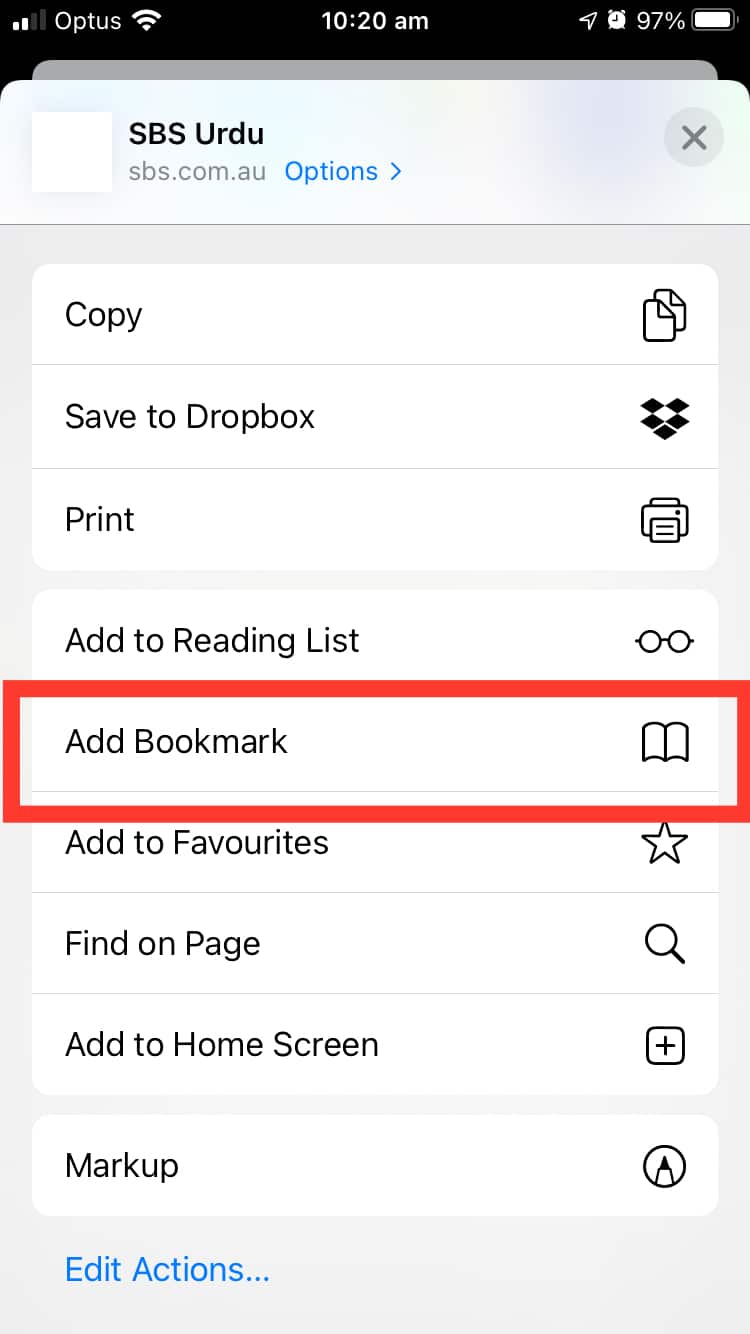Choose Print action

pyautogui.click(x=375, y=519)
